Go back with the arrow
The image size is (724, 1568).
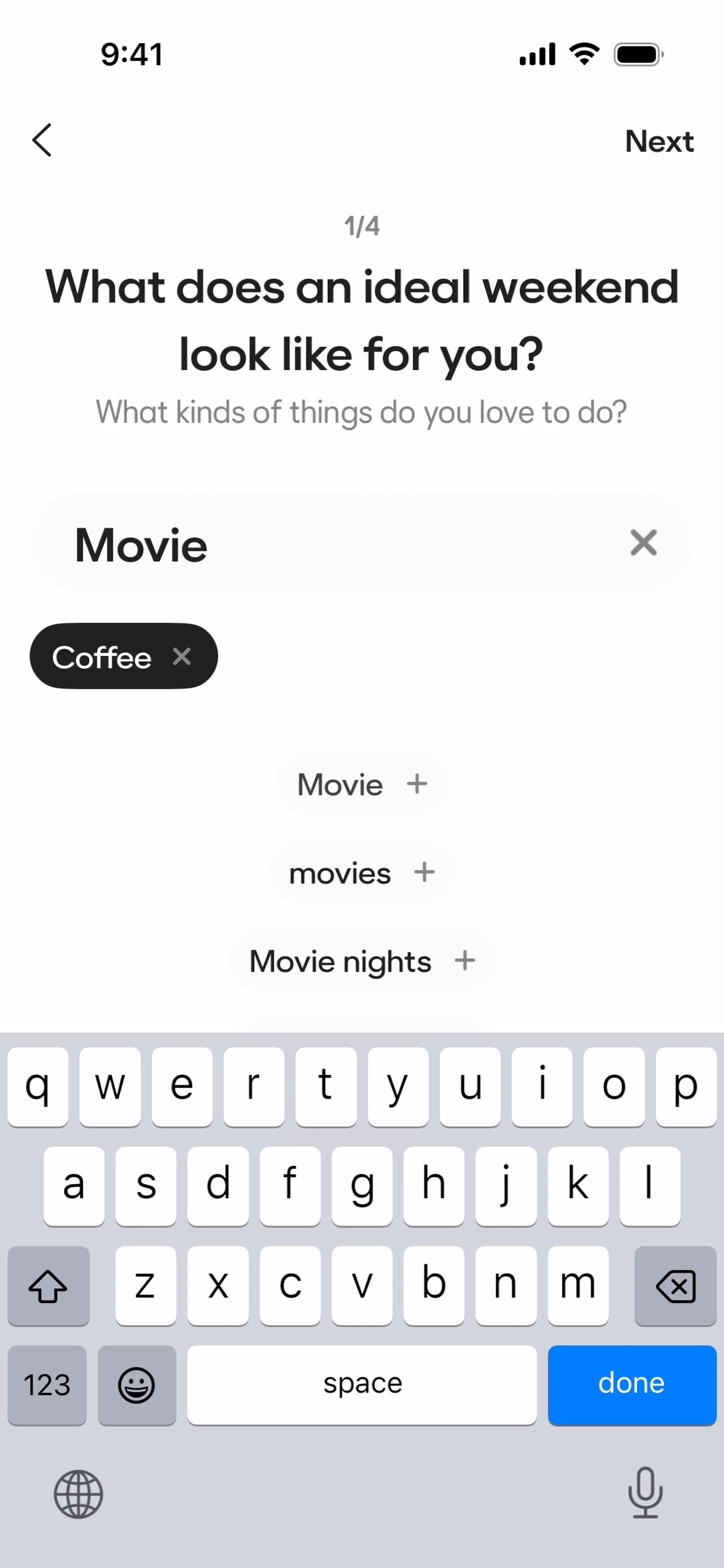tap(42, 141)
